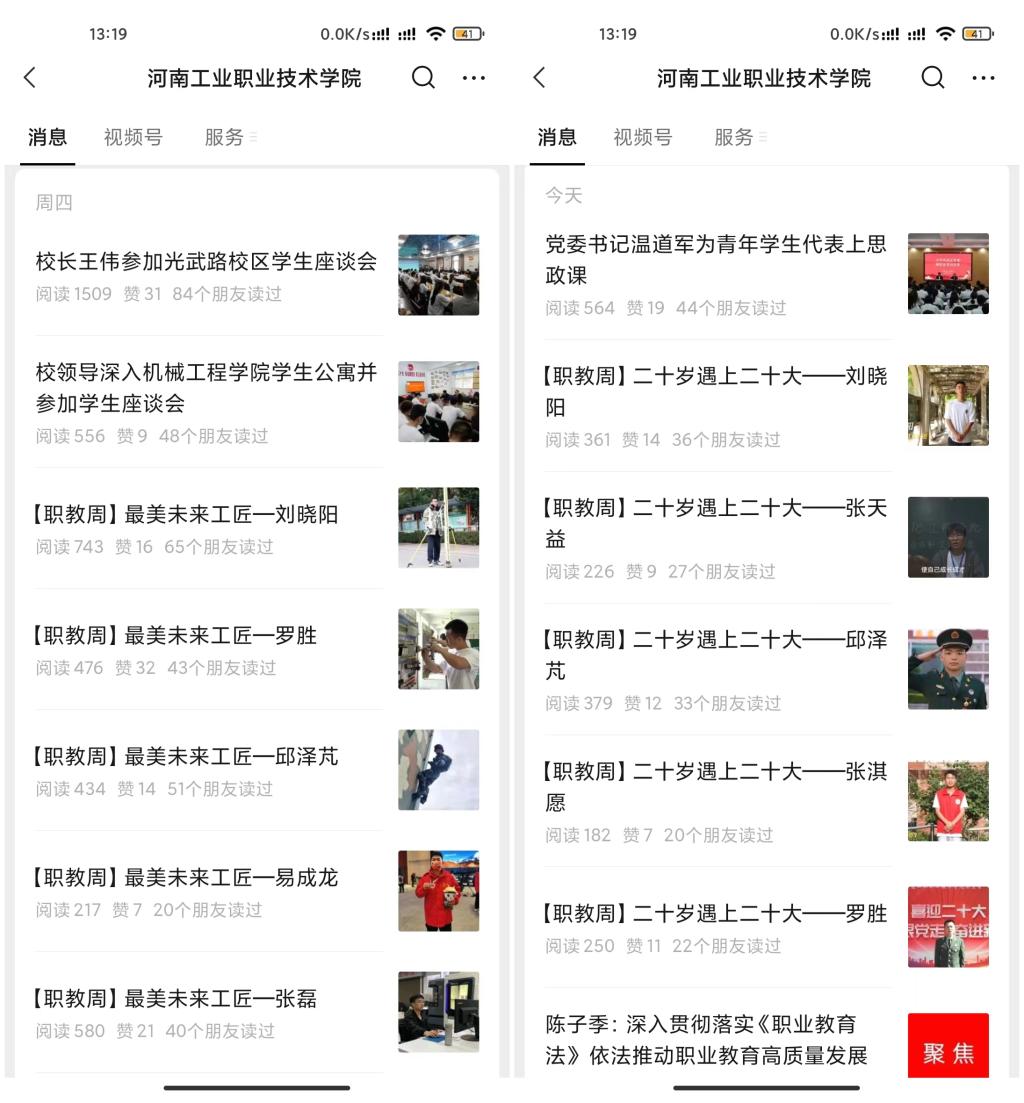Open 最美未来工匠—张磊 post
This screenshot has height=1103, width=1024.
pos(176,999)
